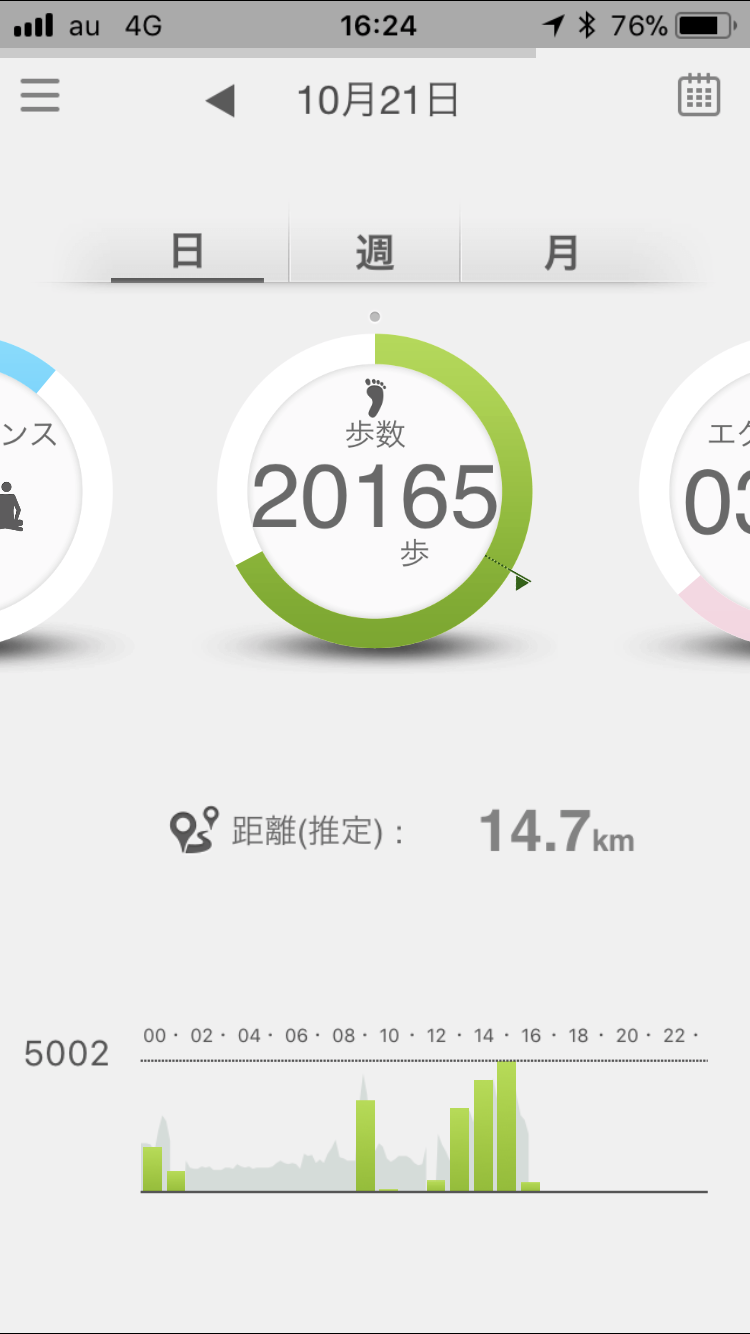Open the hamburger menu
The height and width of the screenshot is (1334, 750).
tap(40, 96)
